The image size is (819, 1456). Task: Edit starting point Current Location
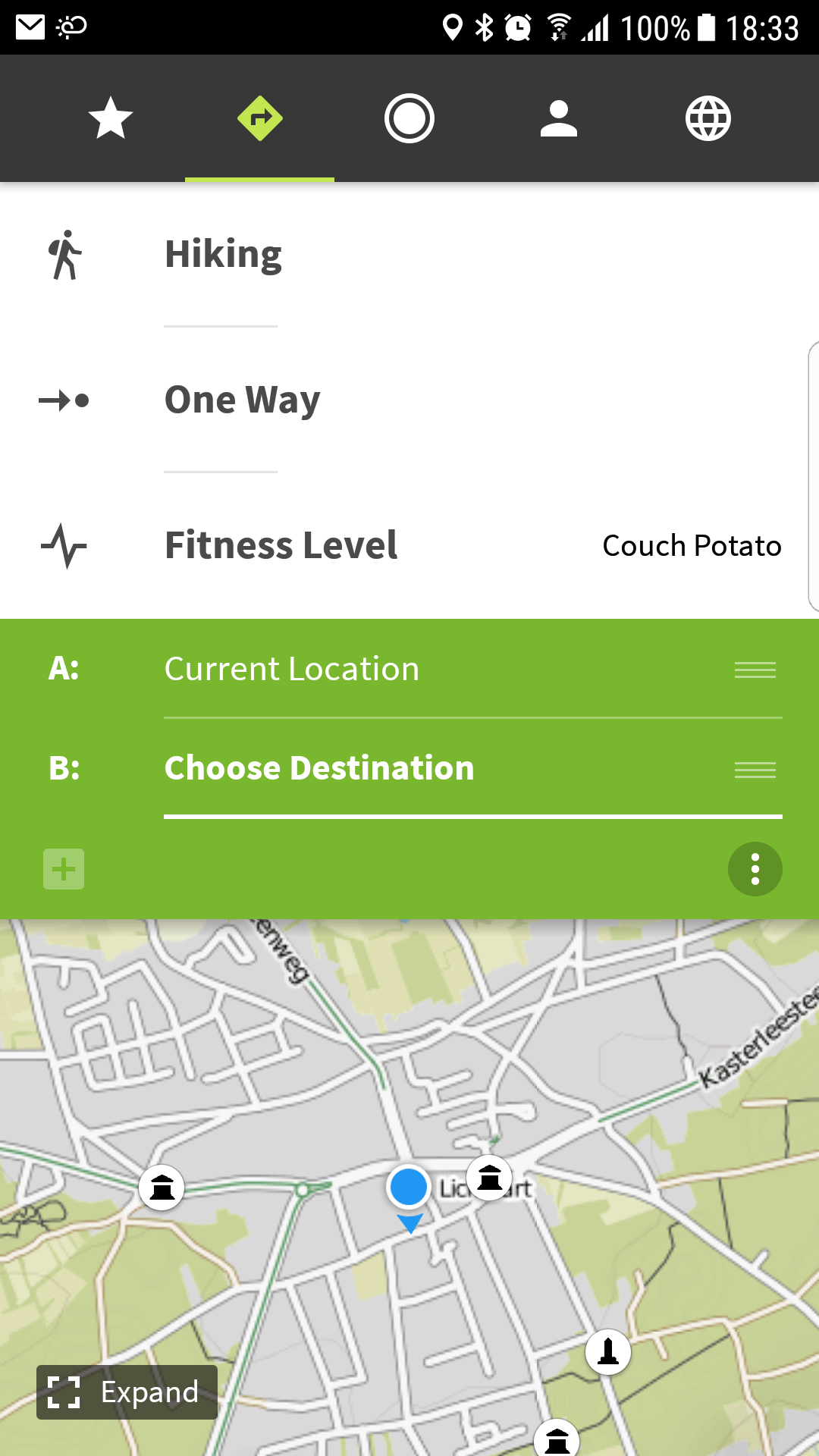292,669
